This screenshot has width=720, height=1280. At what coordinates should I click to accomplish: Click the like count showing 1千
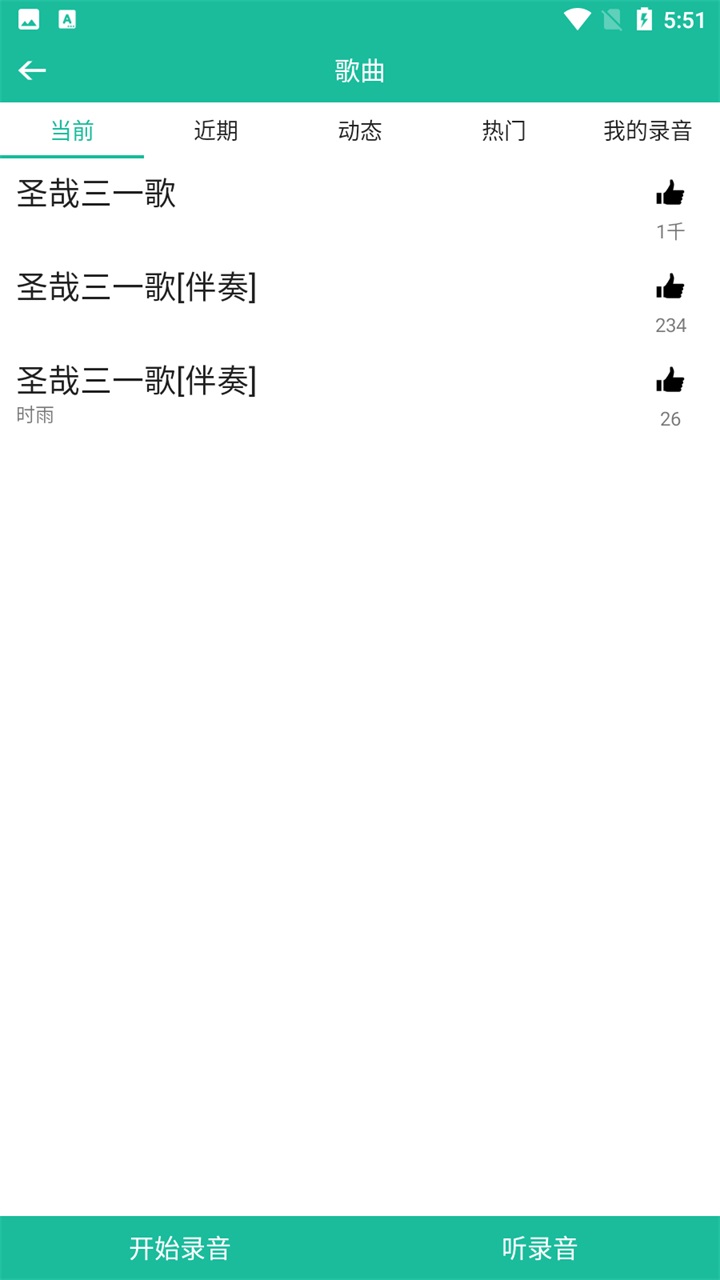tap(670, 231)
